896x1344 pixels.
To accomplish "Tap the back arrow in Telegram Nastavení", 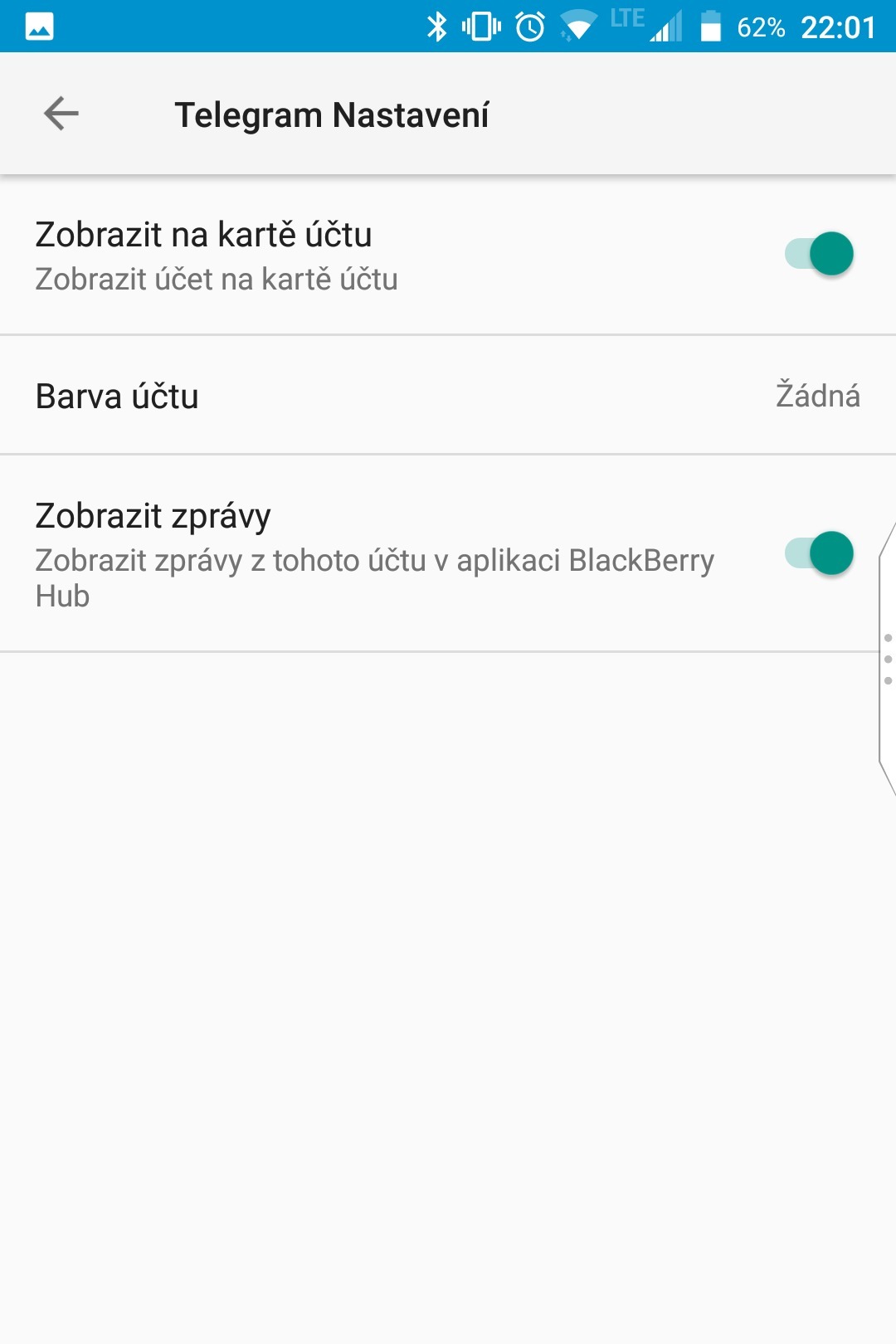I will click(x=59, y=114).
